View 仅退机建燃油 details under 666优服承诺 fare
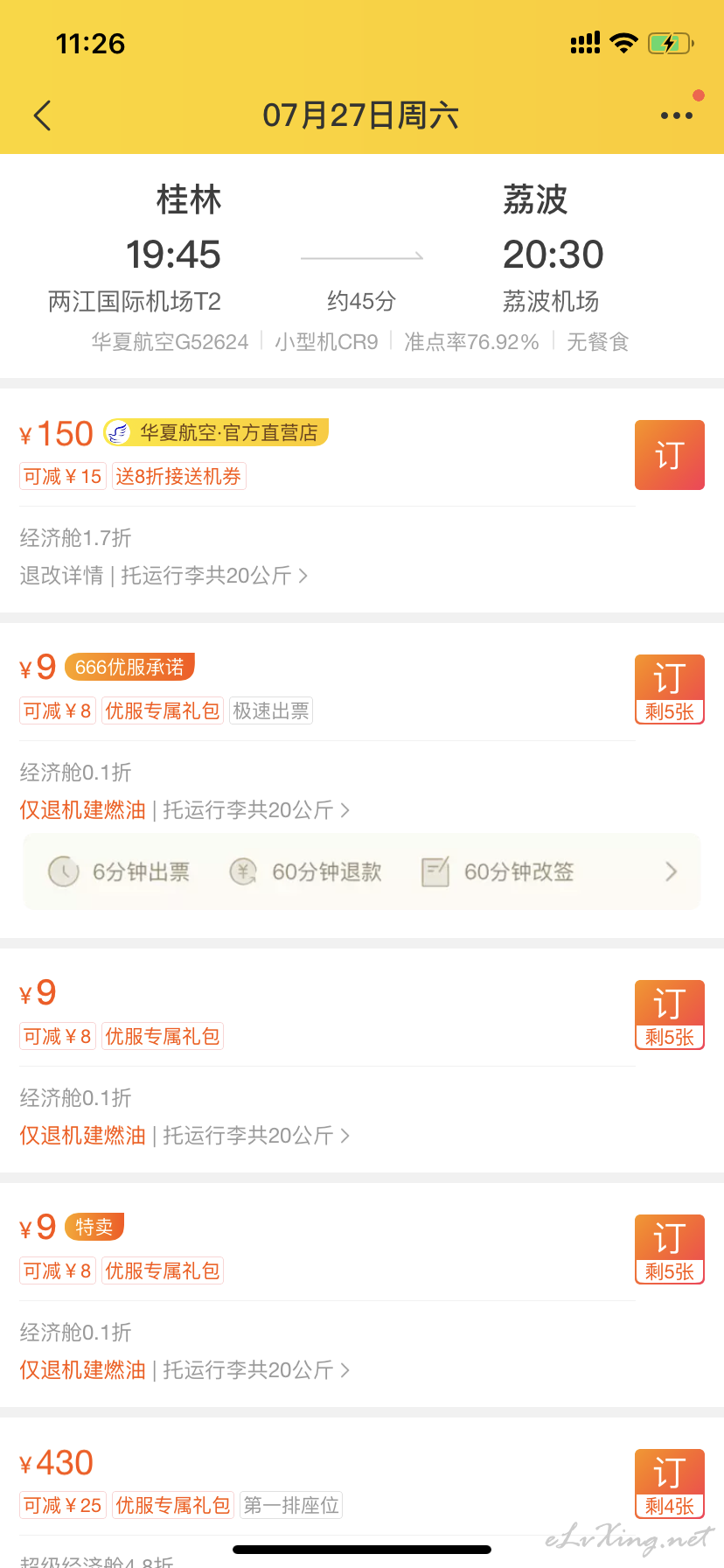 coord(82,810)
